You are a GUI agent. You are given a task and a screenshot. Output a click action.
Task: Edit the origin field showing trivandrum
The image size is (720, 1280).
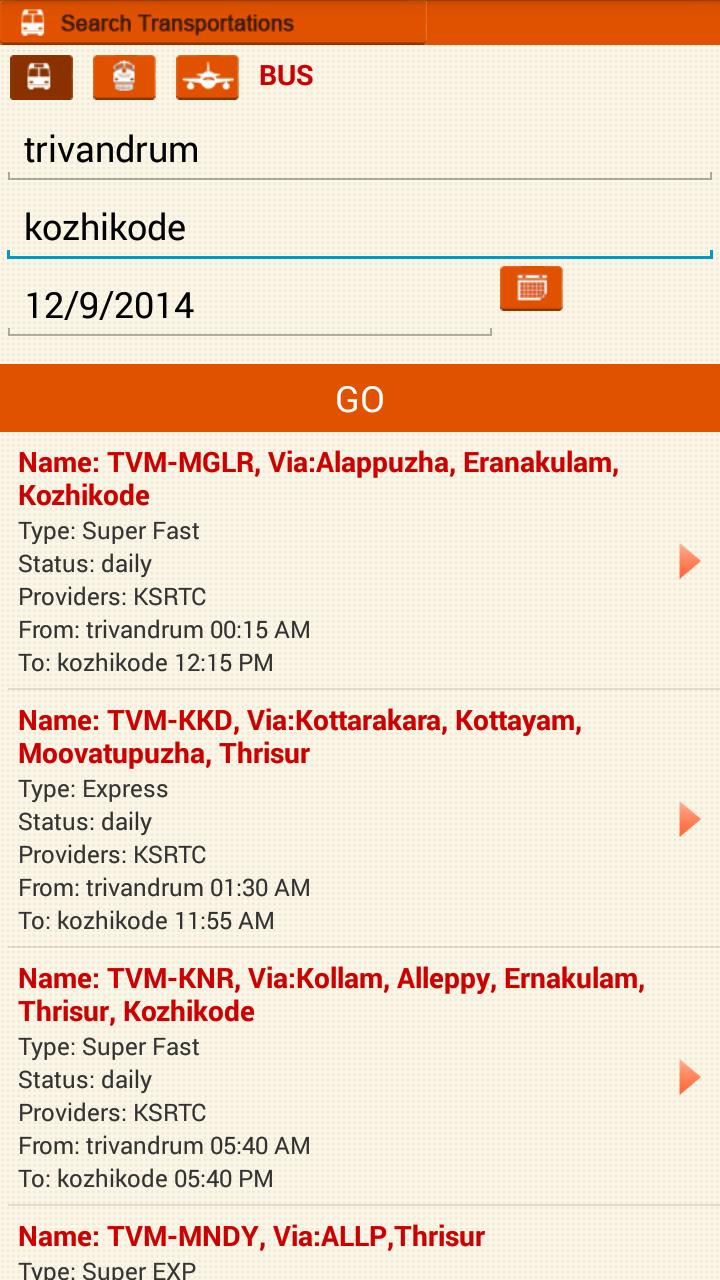pyautogui.click(x=359, y=150)
